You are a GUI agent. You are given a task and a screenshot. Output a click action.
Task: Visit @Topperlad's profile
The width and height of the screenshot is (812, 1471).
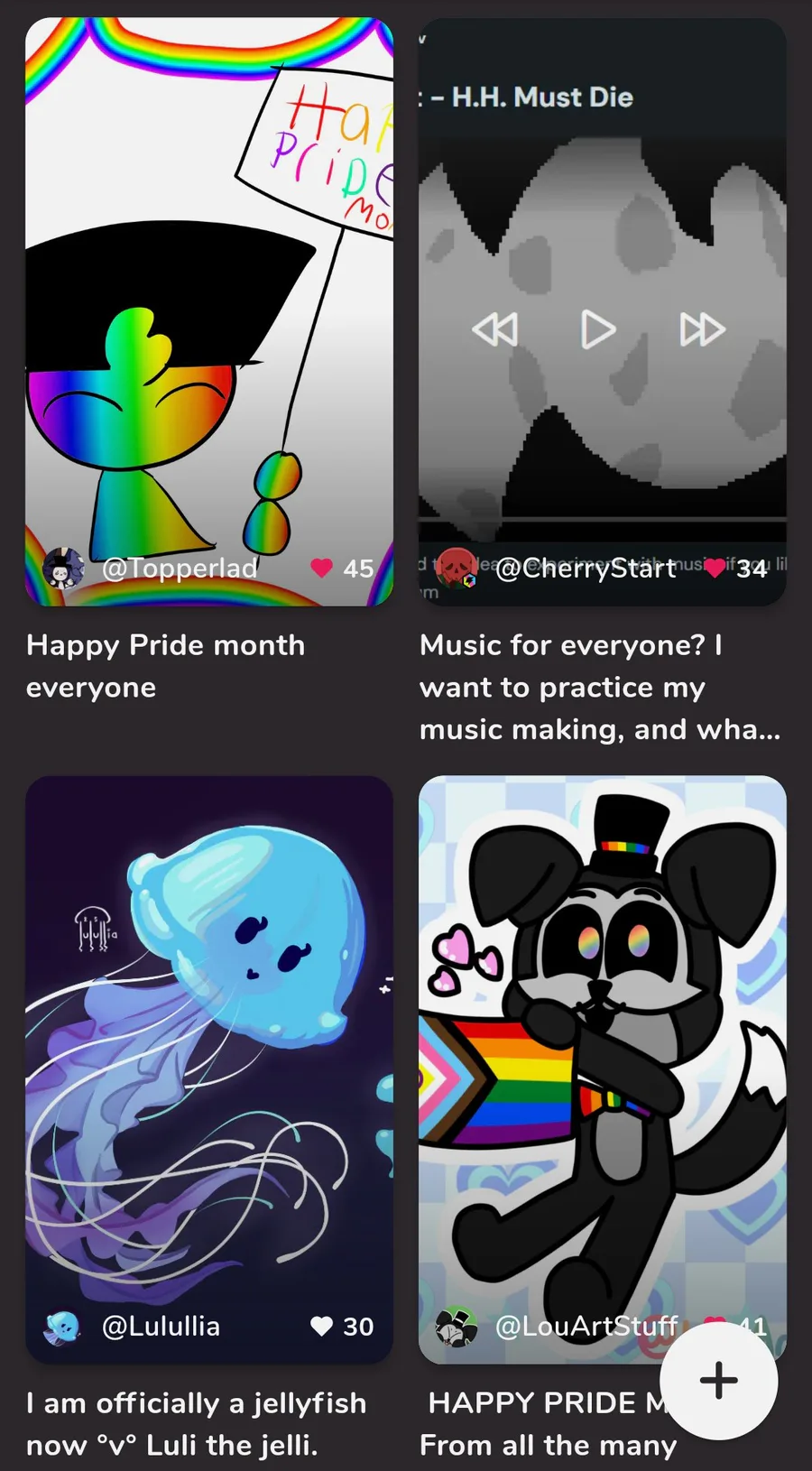tap(180, 568)
